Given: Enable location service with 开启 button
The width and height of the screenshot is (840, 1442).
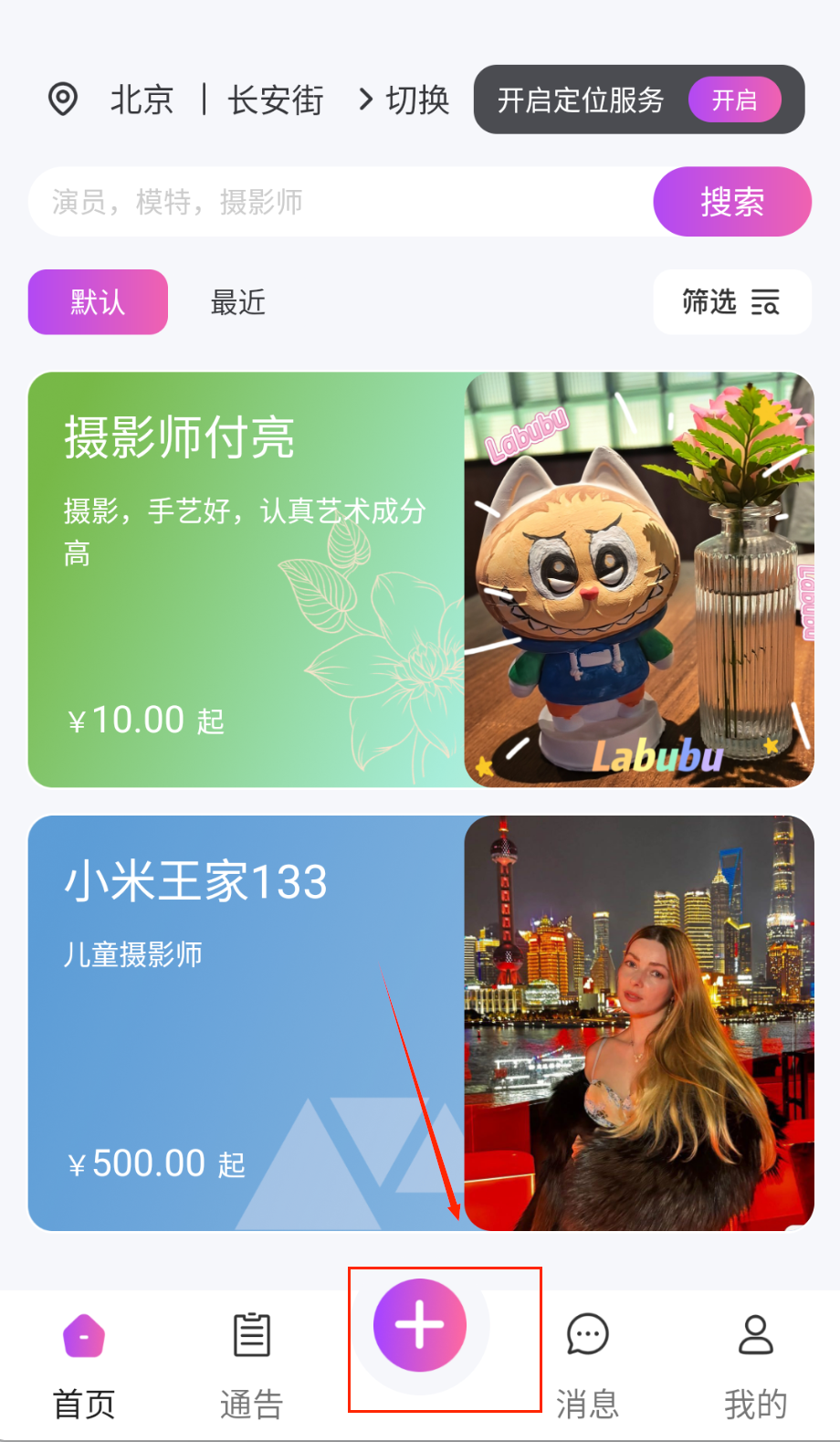Looking at the screenshot, I should pos(734,100).
